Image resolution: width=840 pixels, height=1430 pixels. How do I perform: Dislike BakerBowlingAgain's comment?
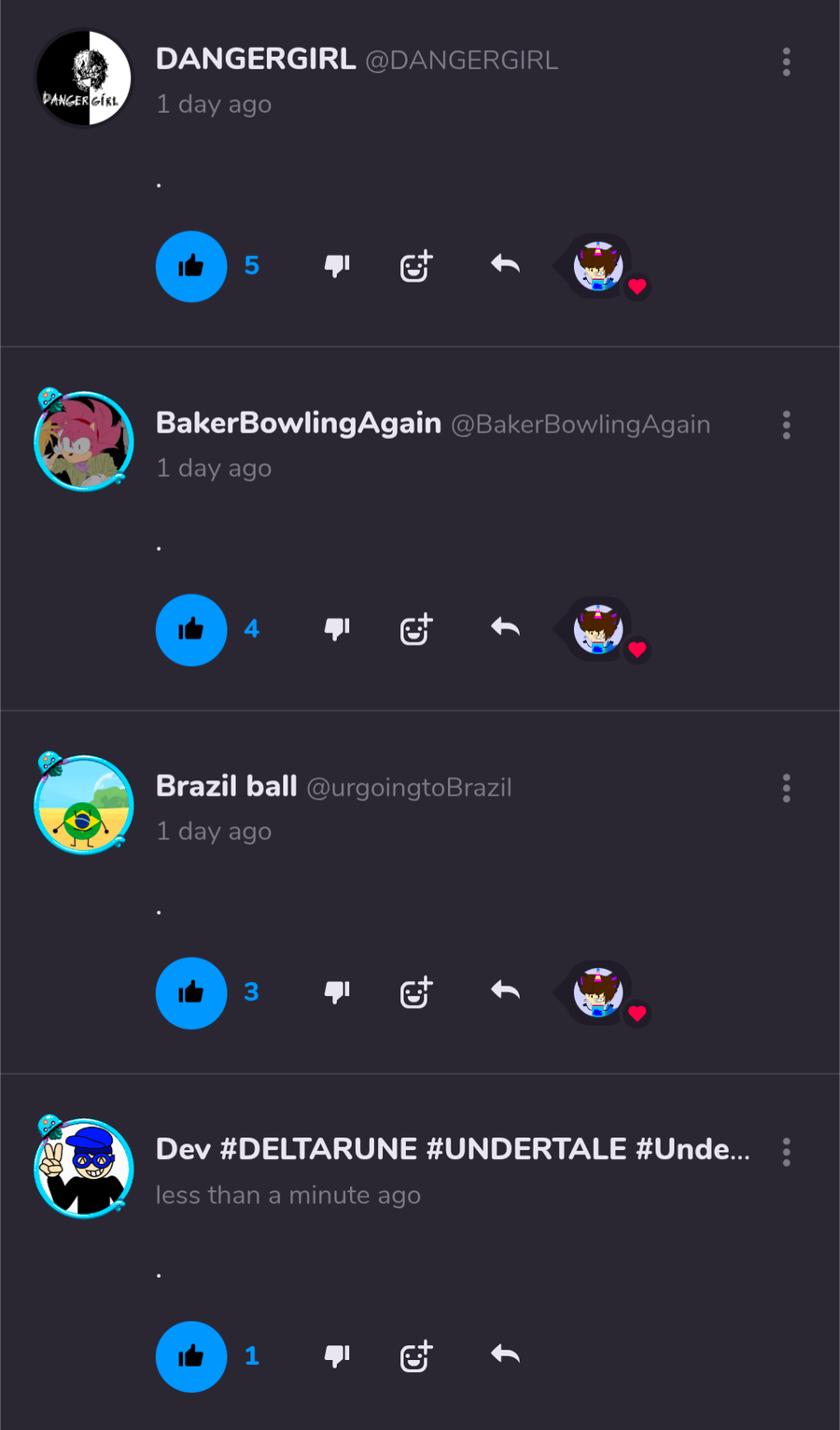[x=337, y=630]
